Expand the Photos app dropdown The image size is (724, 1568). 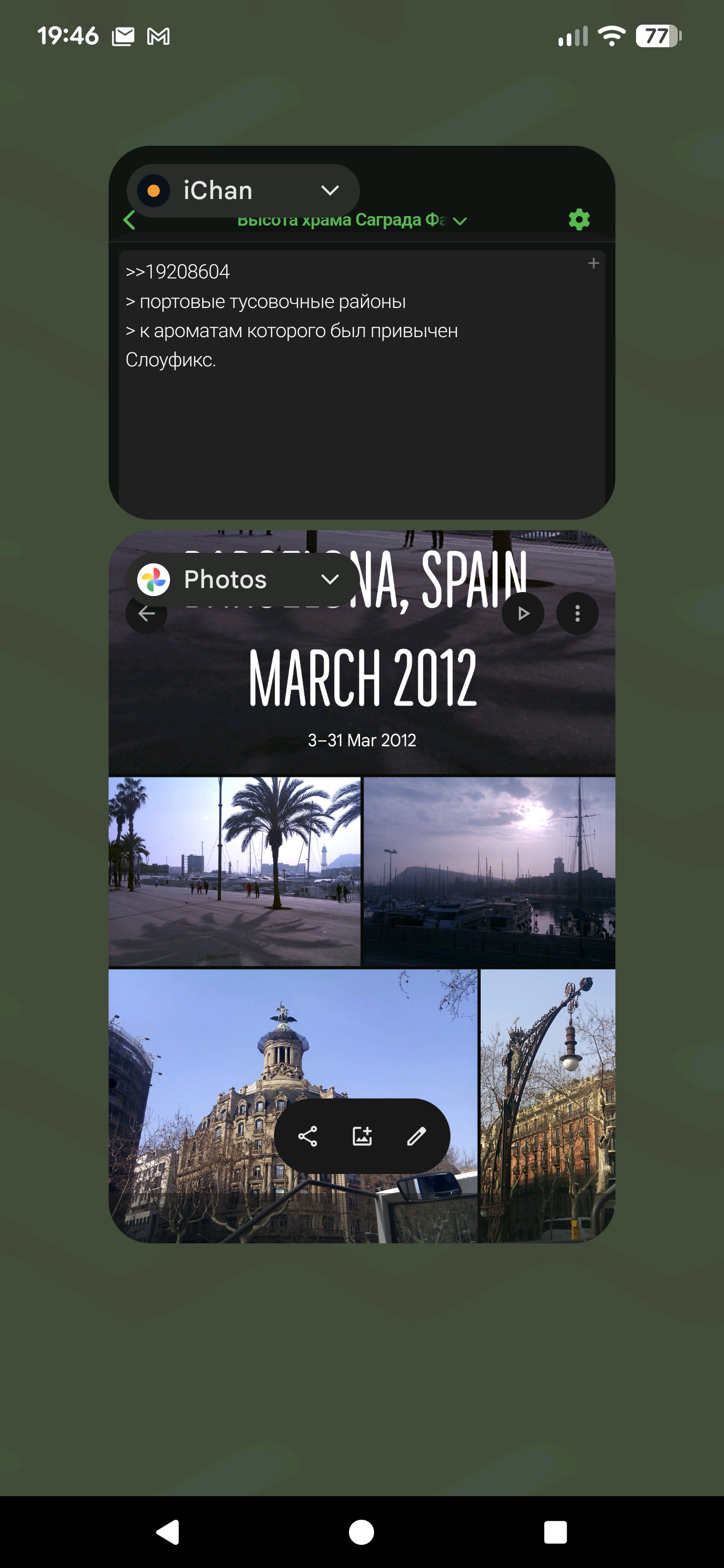329,579
